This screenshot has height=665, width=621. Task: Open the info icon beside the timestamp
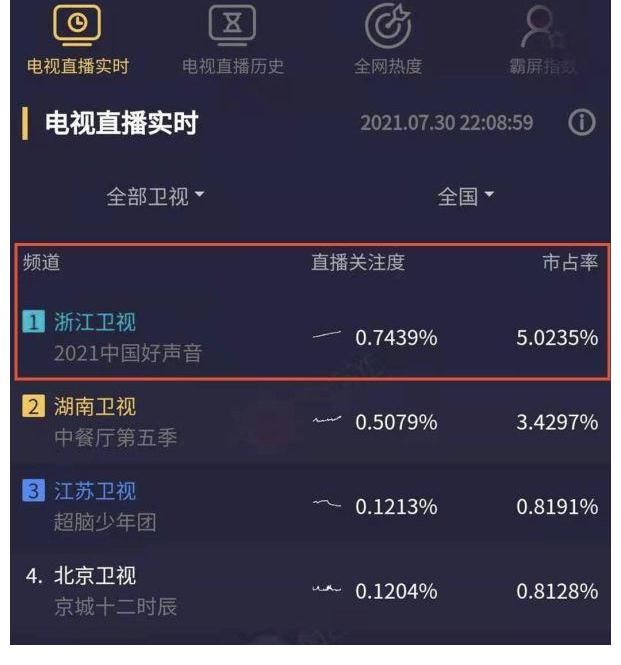[582, 123]
